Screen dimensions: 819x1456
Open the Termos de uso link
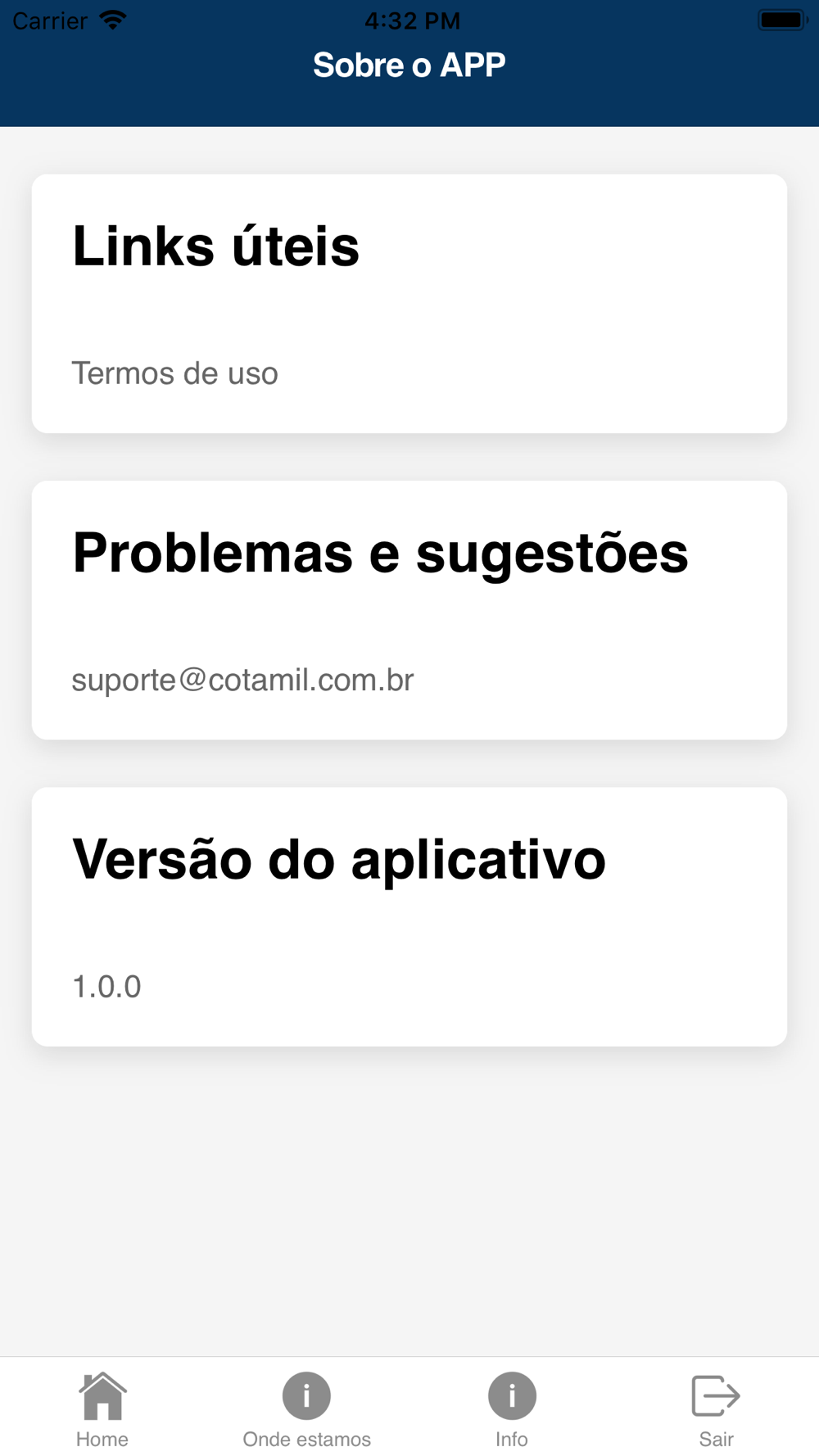(x=174, y=373)
